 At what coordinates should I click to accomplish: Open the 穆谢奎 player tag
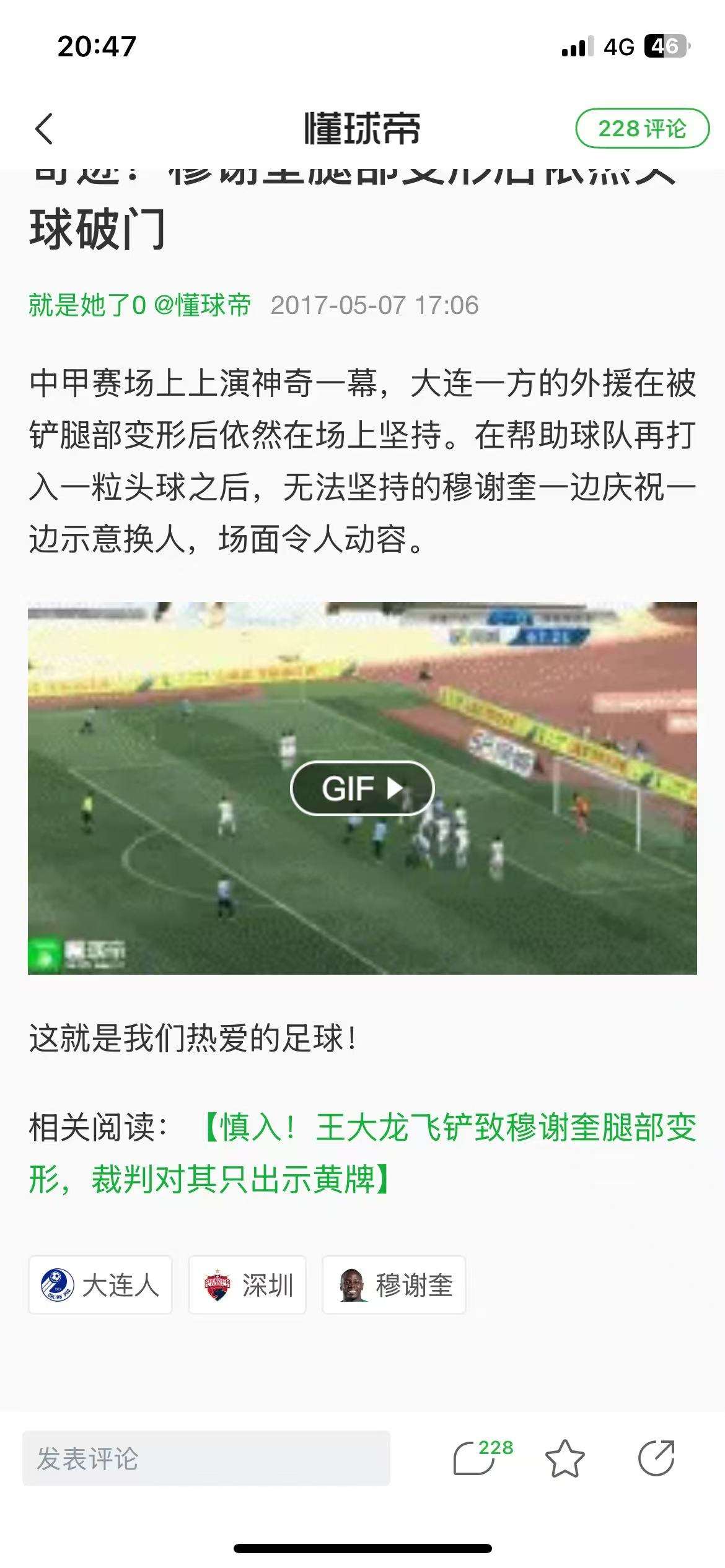(393, 1284)
